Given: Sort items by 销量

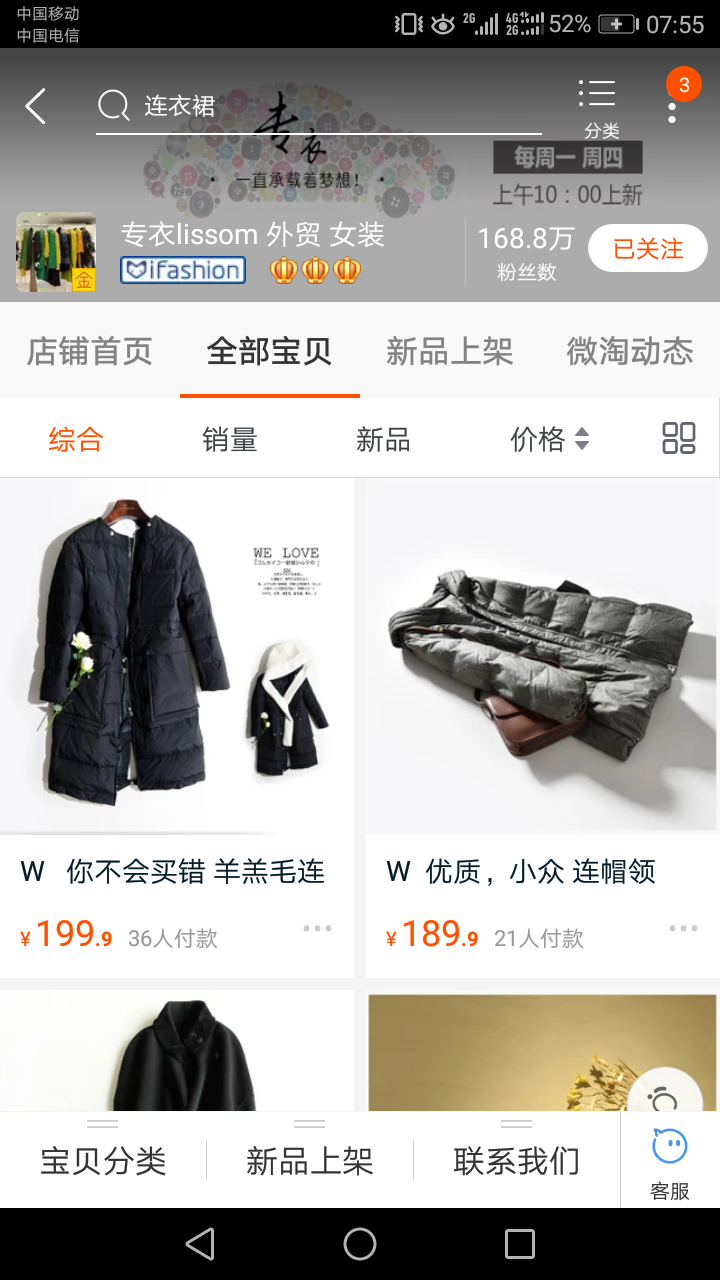Looking at the screenshot, I should coord(230,439).
